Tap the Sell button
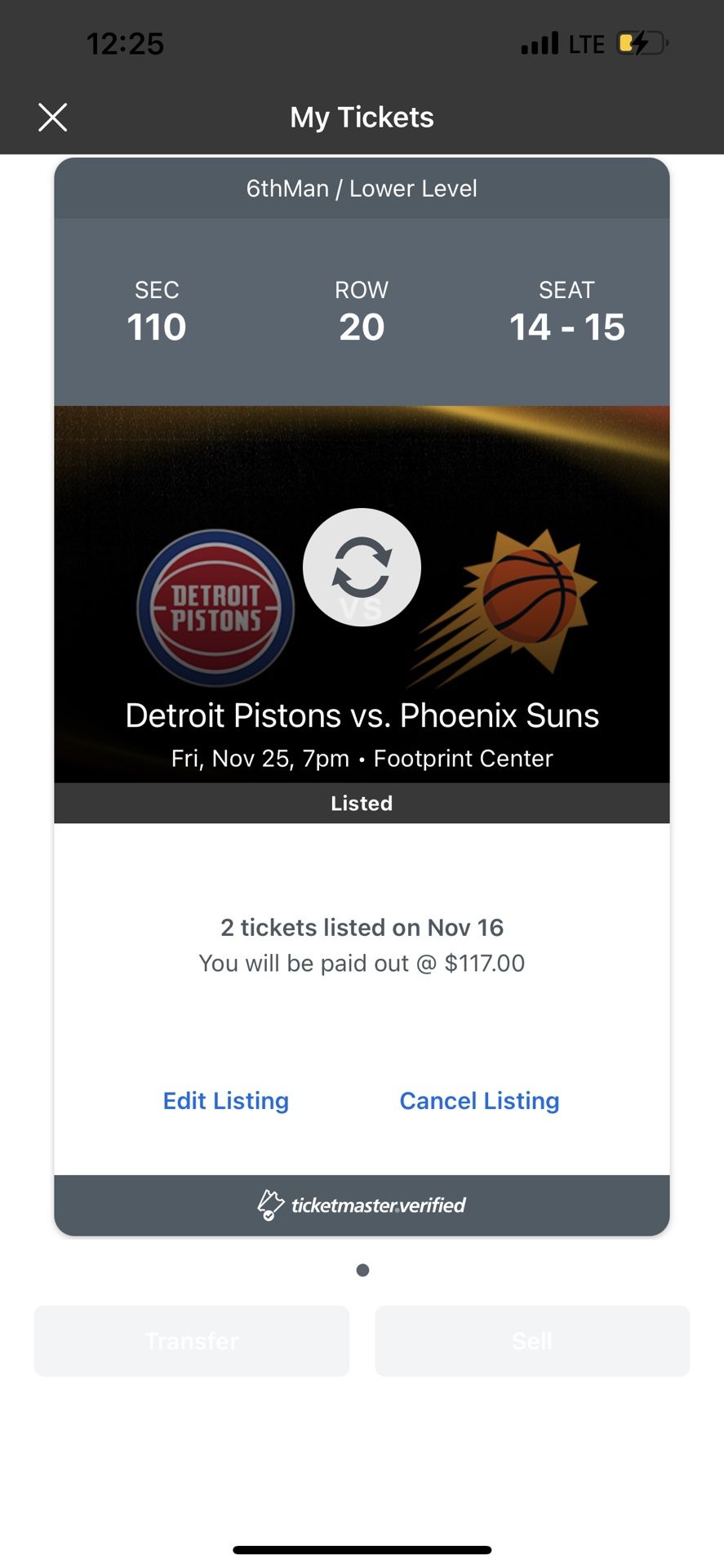This screenshot has height=1568, width=724. pyautogui.click(x=532, y=1341)
